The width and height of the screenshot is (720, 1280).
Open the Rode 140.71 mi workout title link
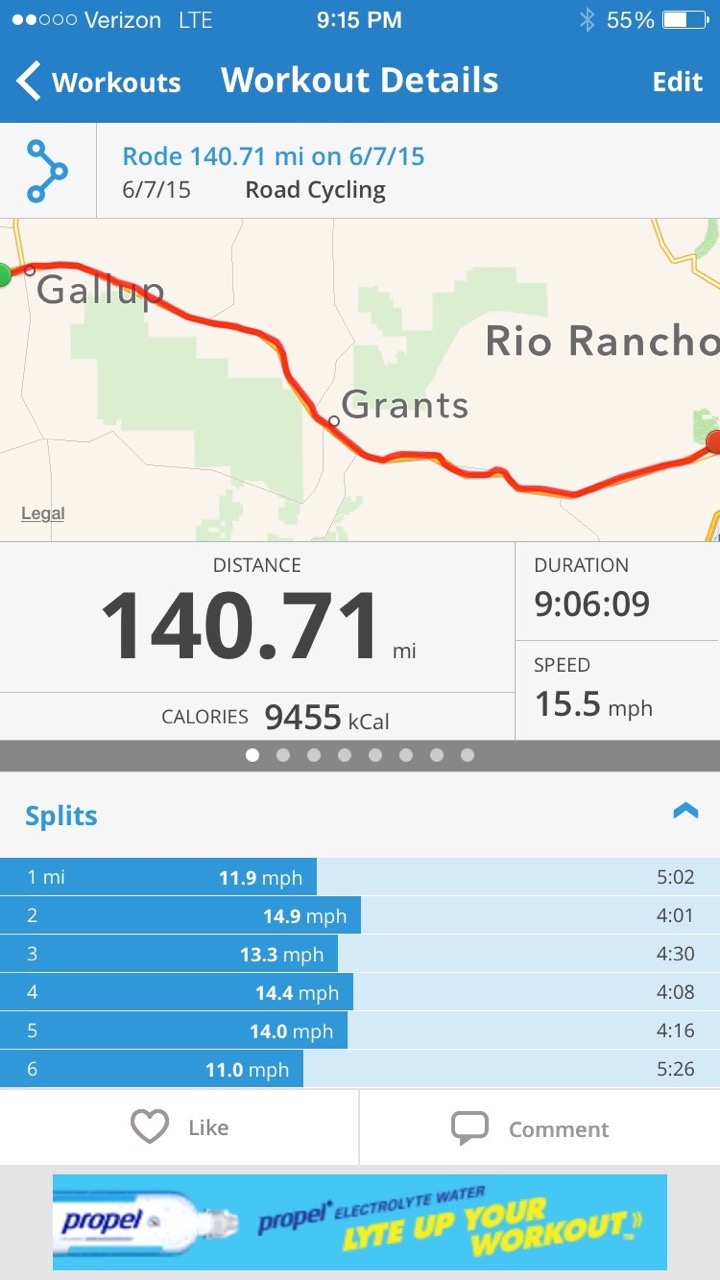click(273, 156)
